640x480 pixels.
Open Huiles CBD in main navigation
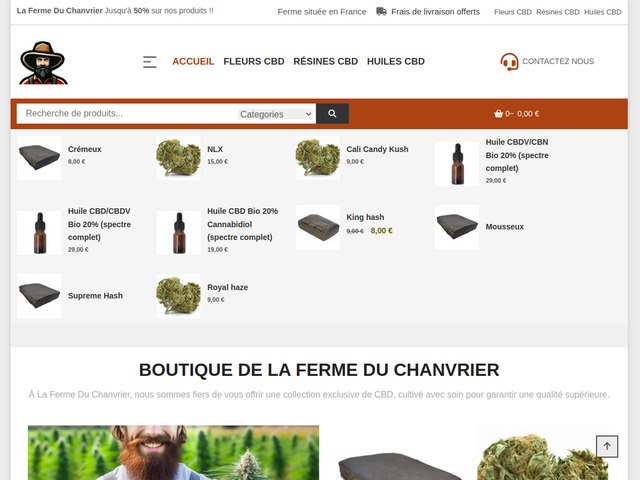(x=395, y=62)
